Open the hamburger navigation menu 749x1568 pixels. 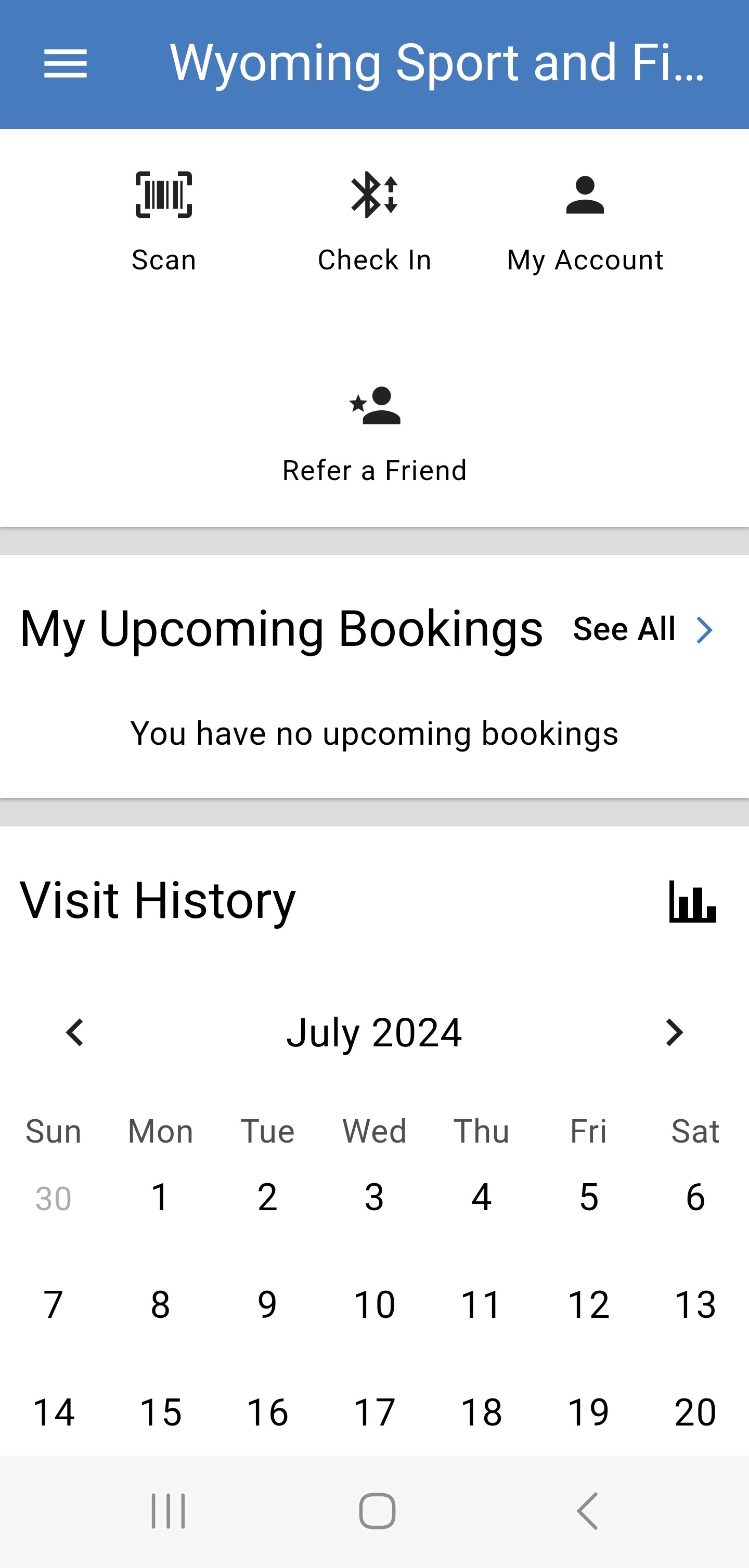65,64
